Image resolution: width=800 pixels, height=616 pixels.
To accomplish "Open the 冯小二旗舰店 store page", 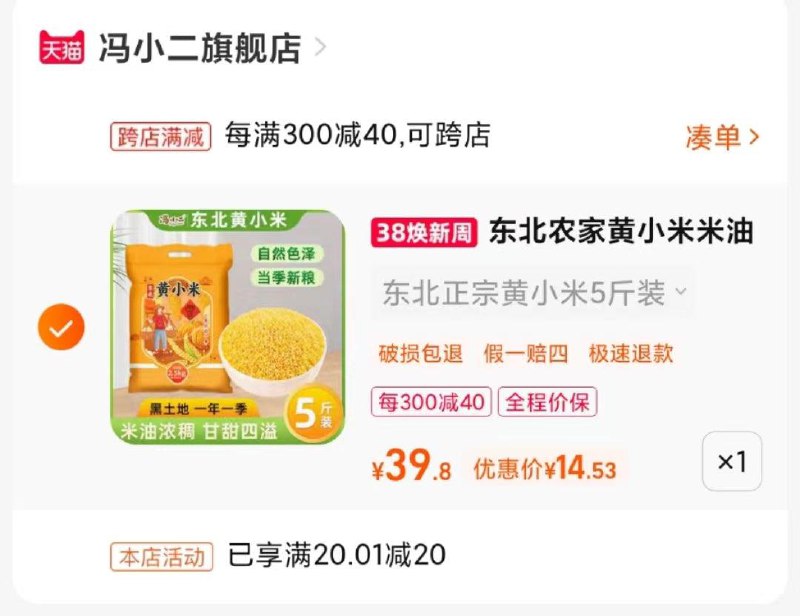I will [199, 48].
